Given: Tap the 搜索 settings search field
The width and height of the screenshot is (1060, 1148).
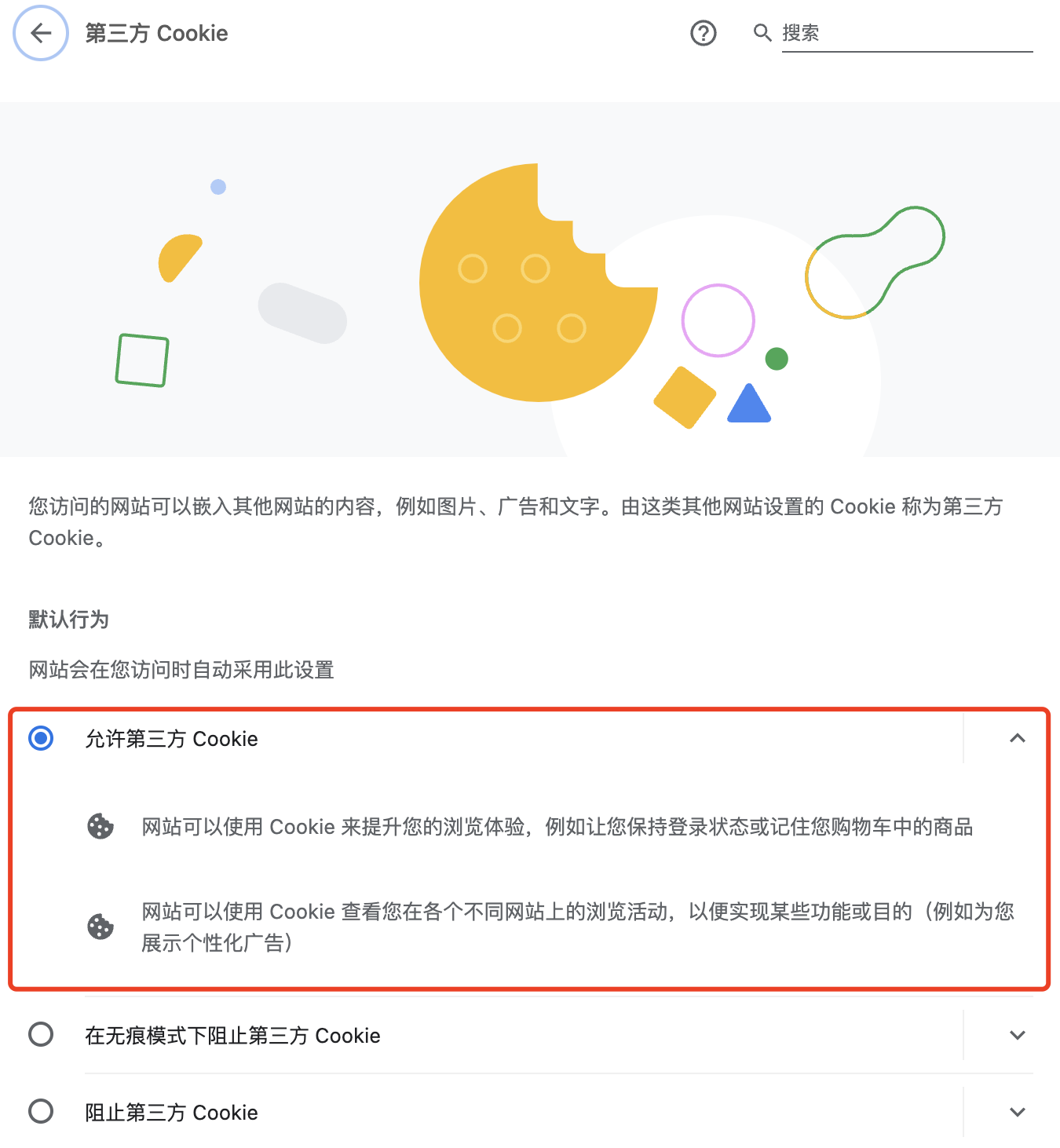Looking at the screenshot, I should [906, 33].
